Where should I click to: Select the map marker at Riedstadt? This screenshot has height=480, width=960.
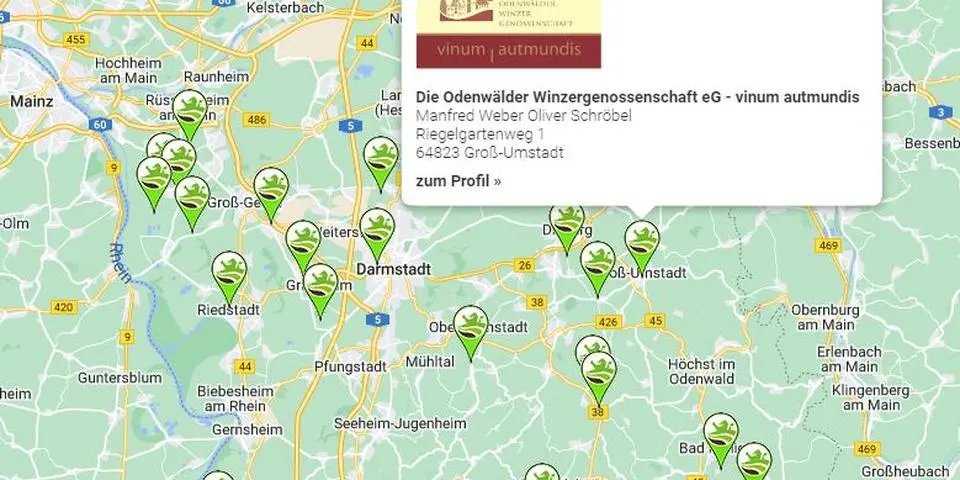point(229,274)
